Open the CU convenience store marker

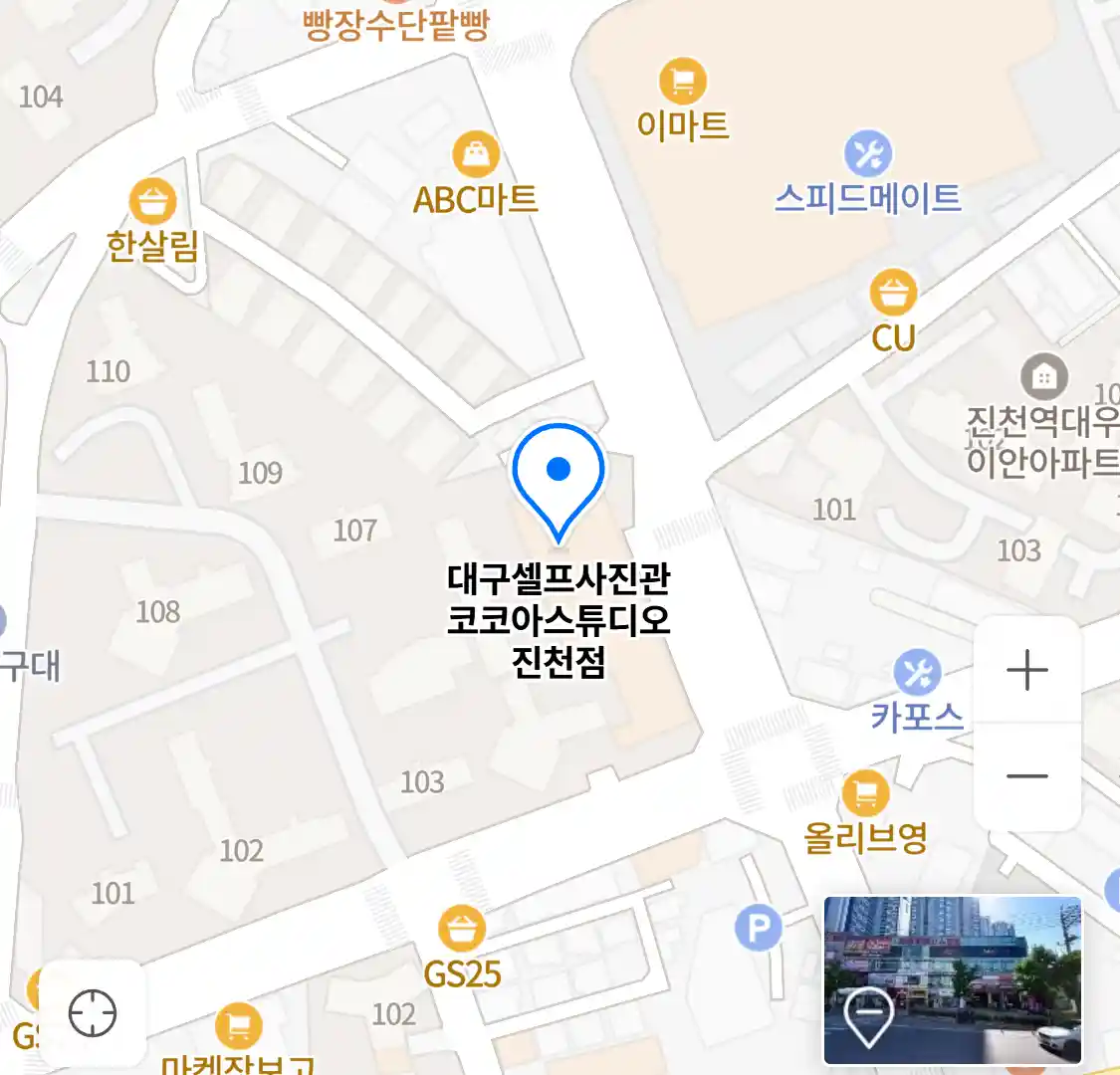point(893,295)
